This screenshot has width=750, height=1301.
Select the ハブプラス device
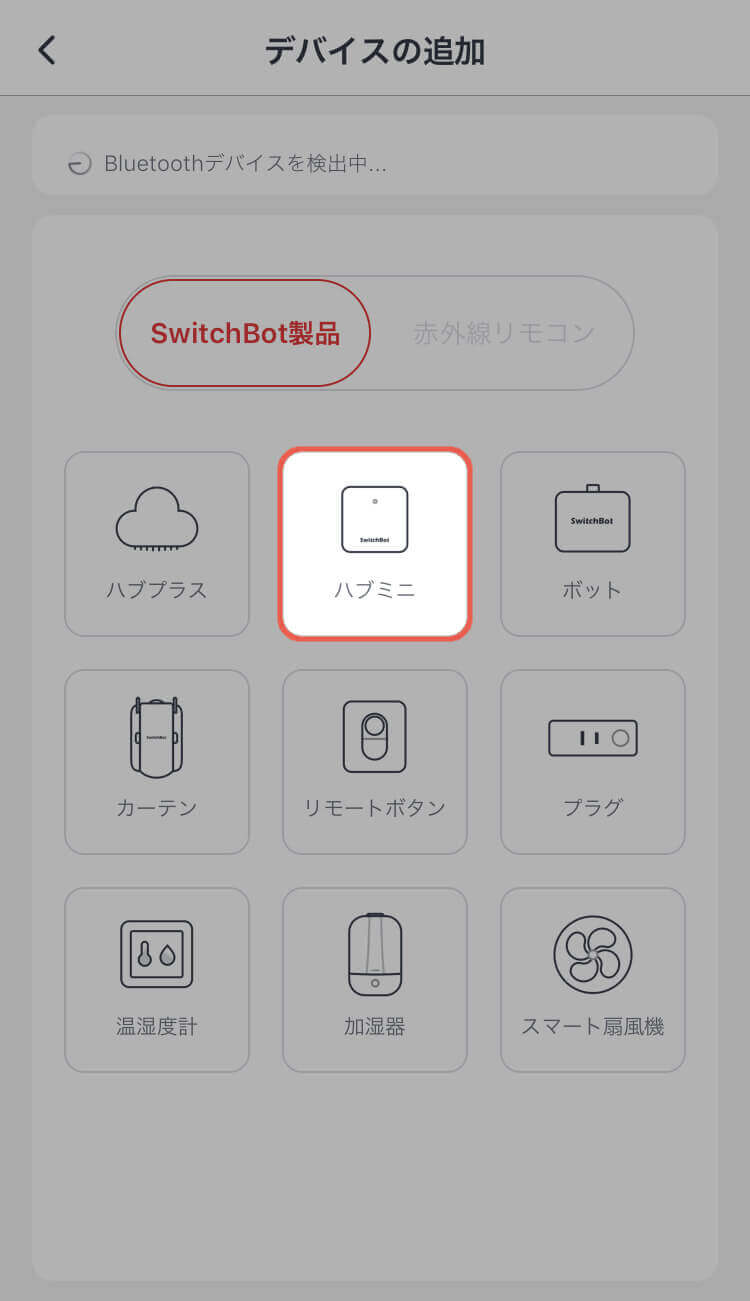157,544
